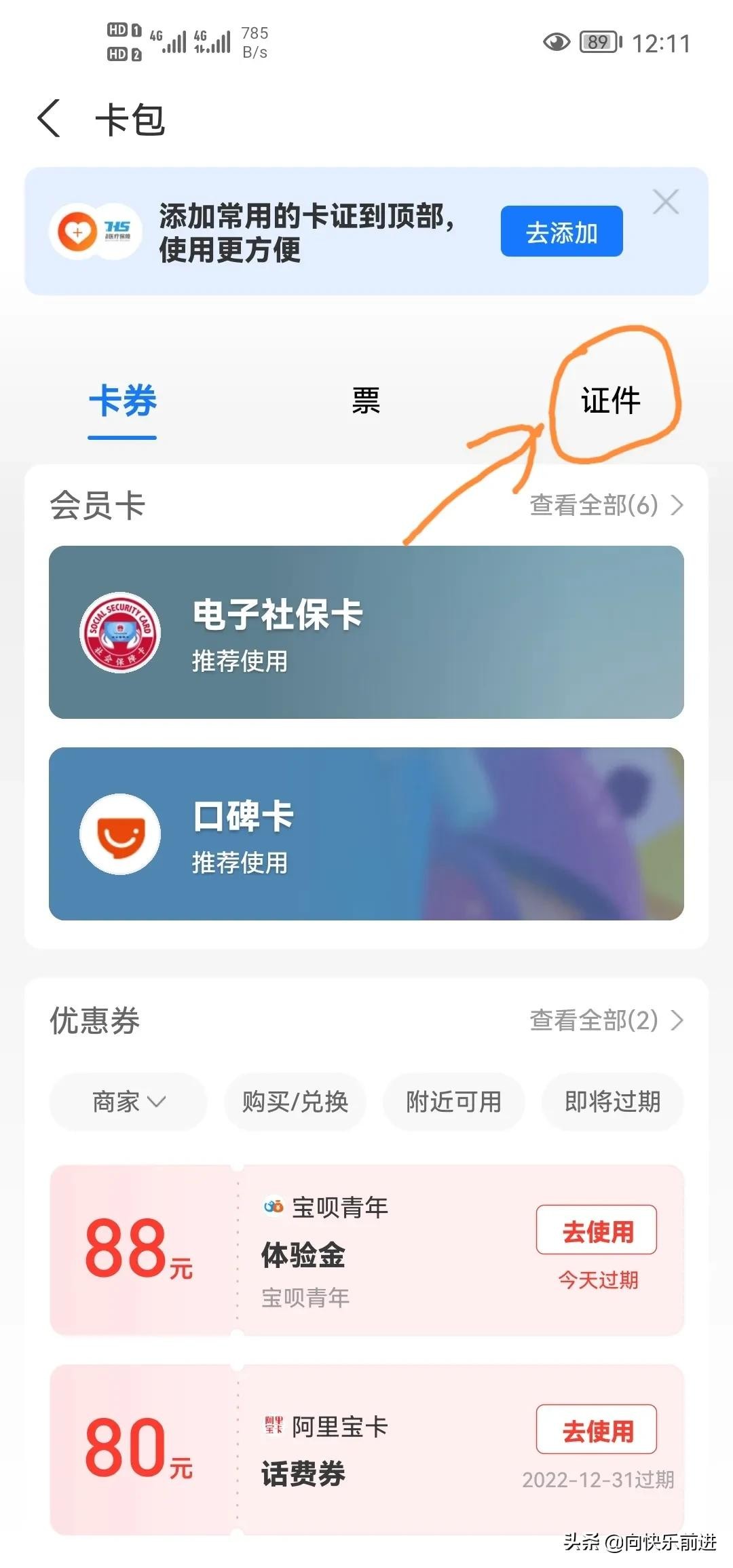The height and width of the screenshot is (1568, 733).
Task: View all 6 membership cards
Action: coord(605,506)
